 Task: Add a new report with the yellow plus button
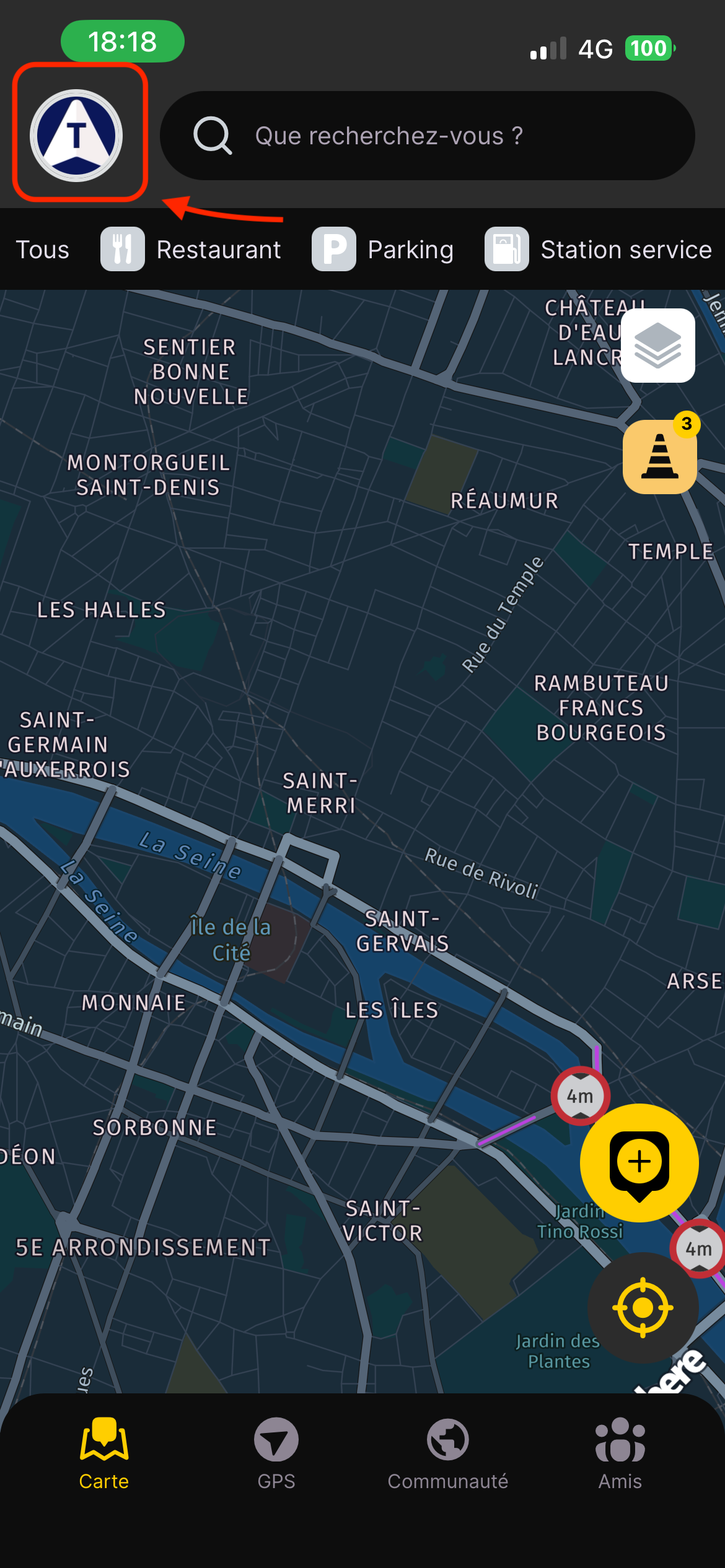pos(639,1163)
